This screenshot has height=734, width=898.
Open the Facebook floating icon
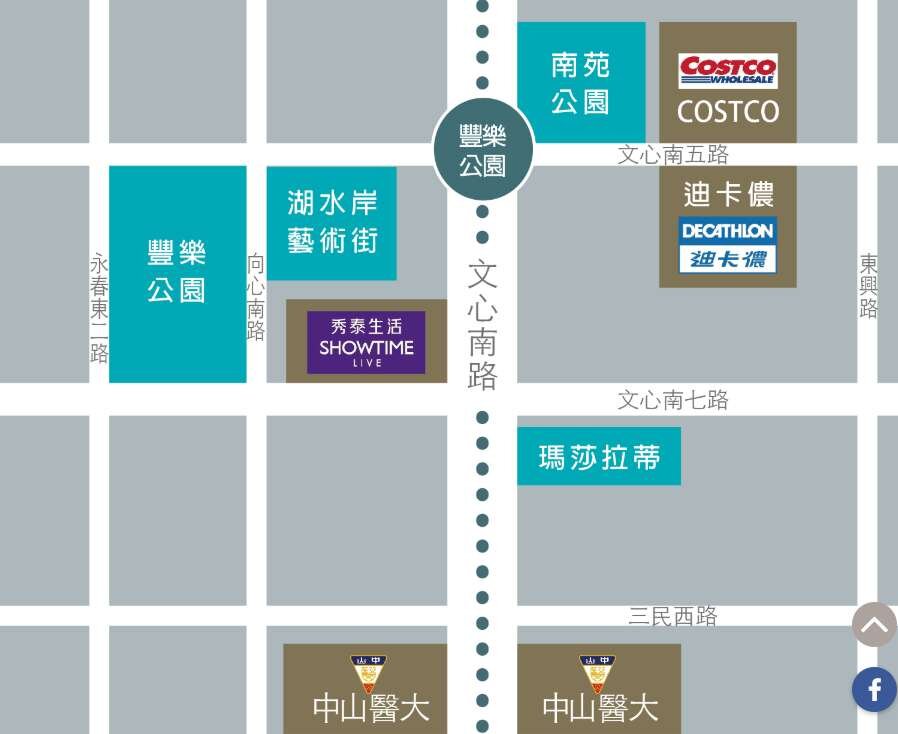874,689
